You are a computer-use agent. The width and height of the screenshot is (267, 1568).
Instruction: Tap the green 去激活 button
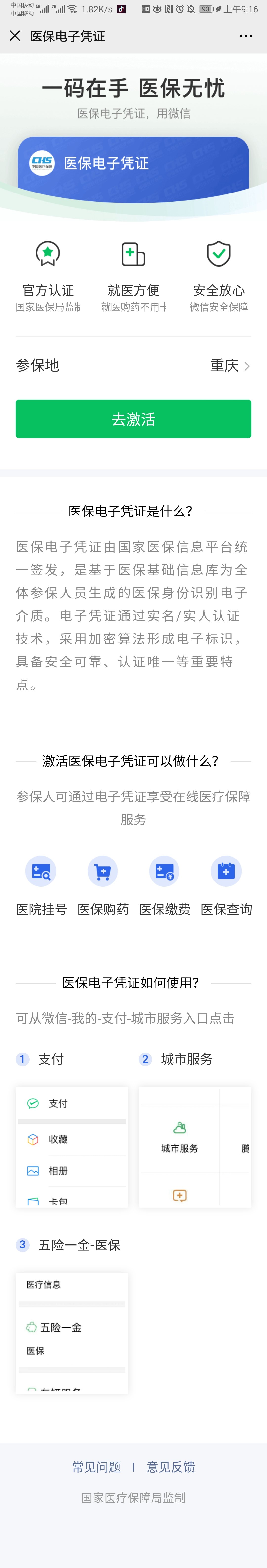133,419
